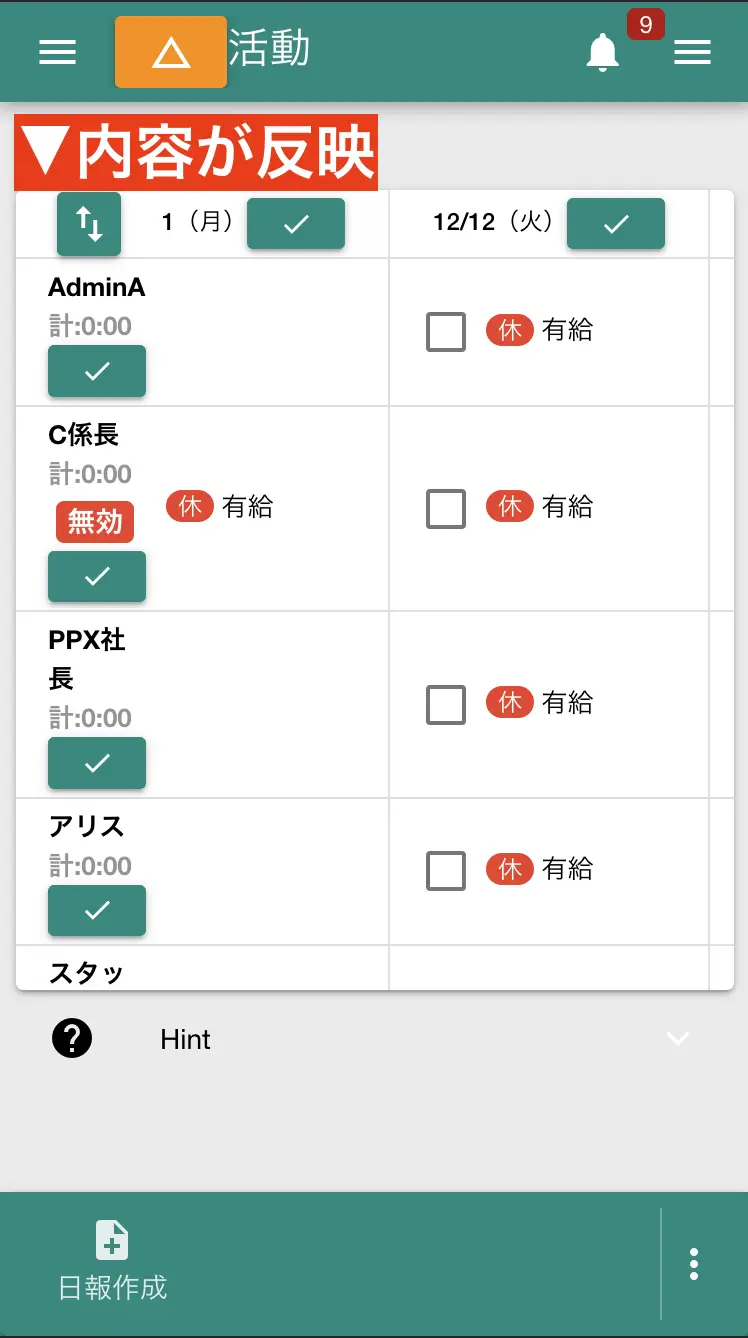Image resolution: width=748 pixels, height=1338 pixels.
Task: Check AdminA's 有給 checkbox for 12/12
Action: (x=444, y=331)
